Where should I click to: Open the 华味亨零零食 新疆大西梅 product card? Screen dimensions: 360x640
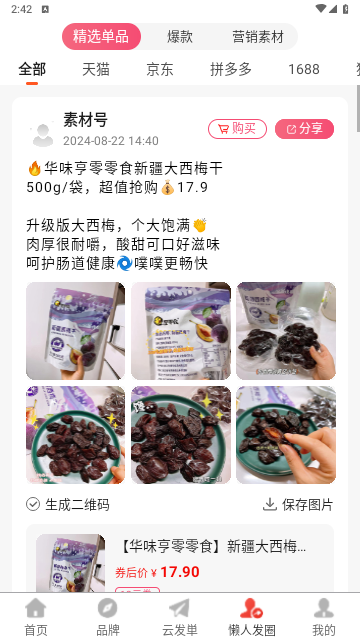[180, 558]
